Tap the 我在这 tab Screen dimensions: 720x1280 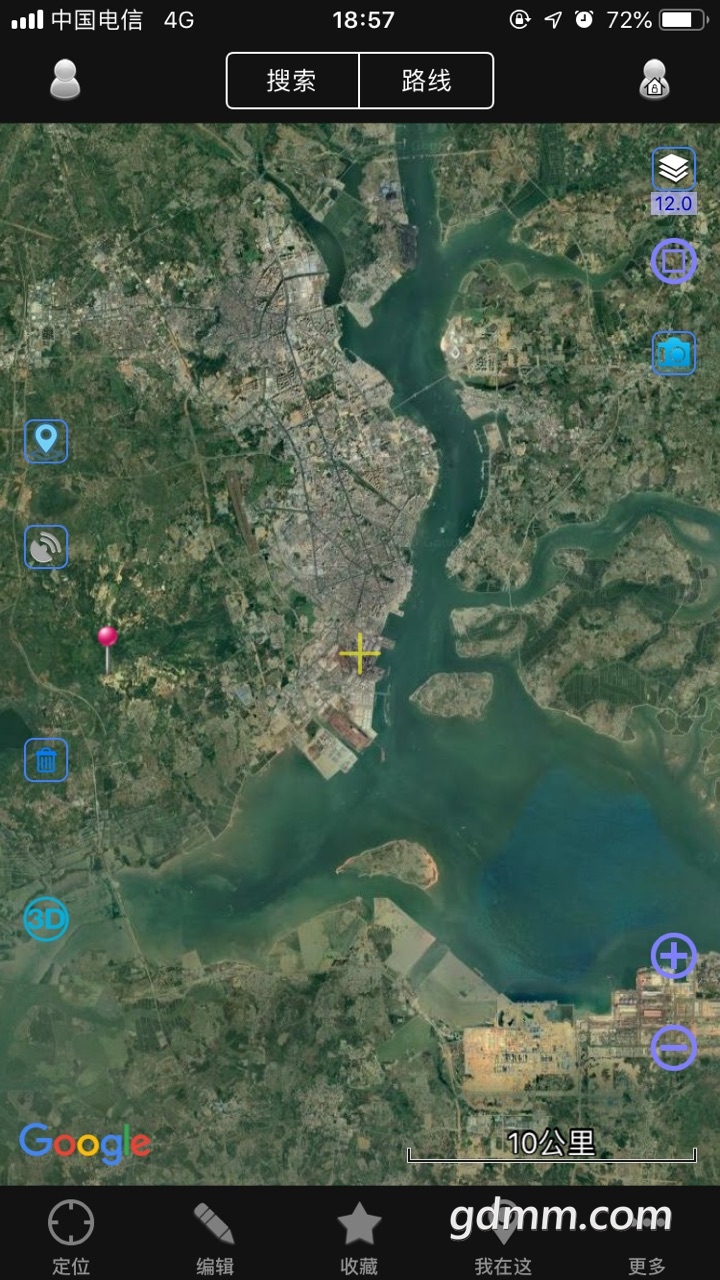coord(503,1237)
